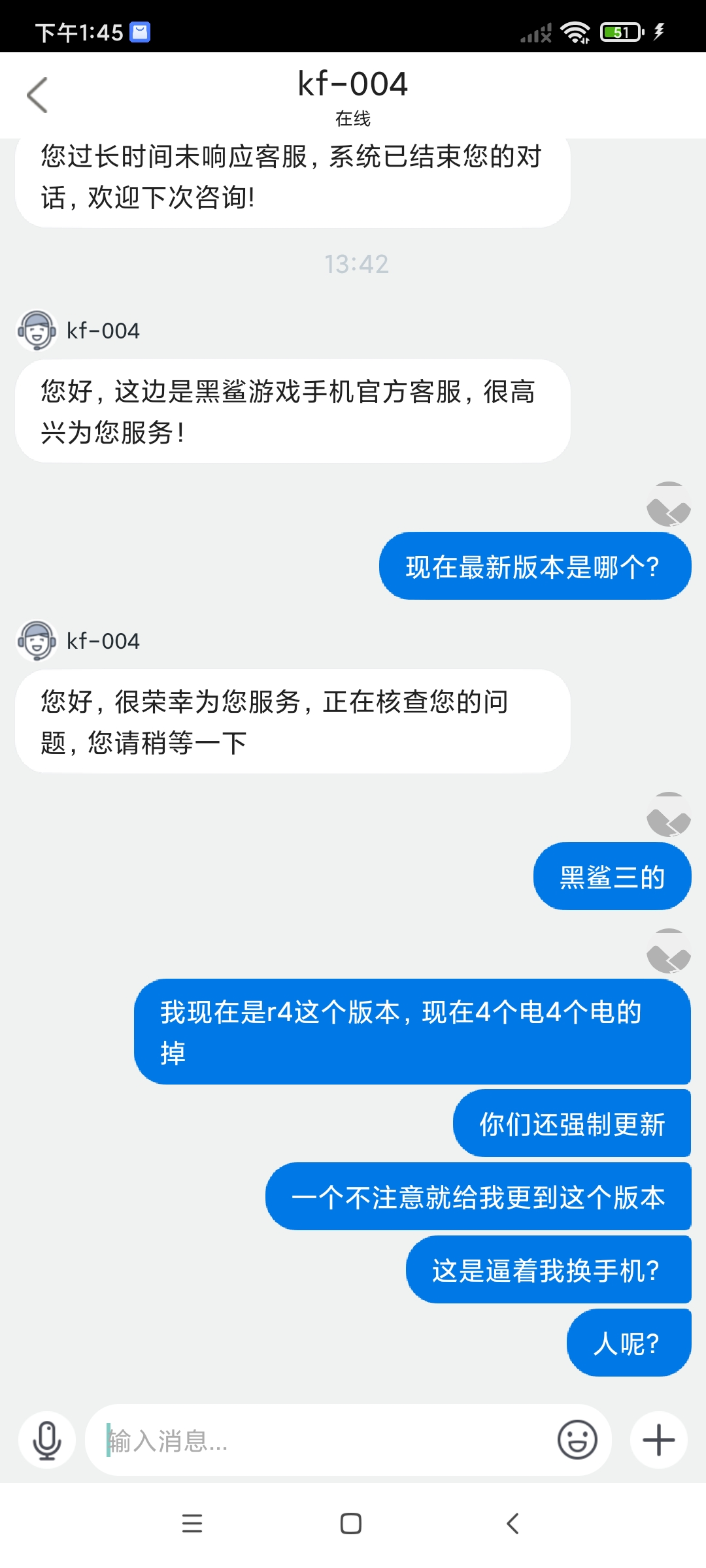Tap the microphone voice input icon
The width and height of the screenshot is (706, 1568).
(47, 1440)
